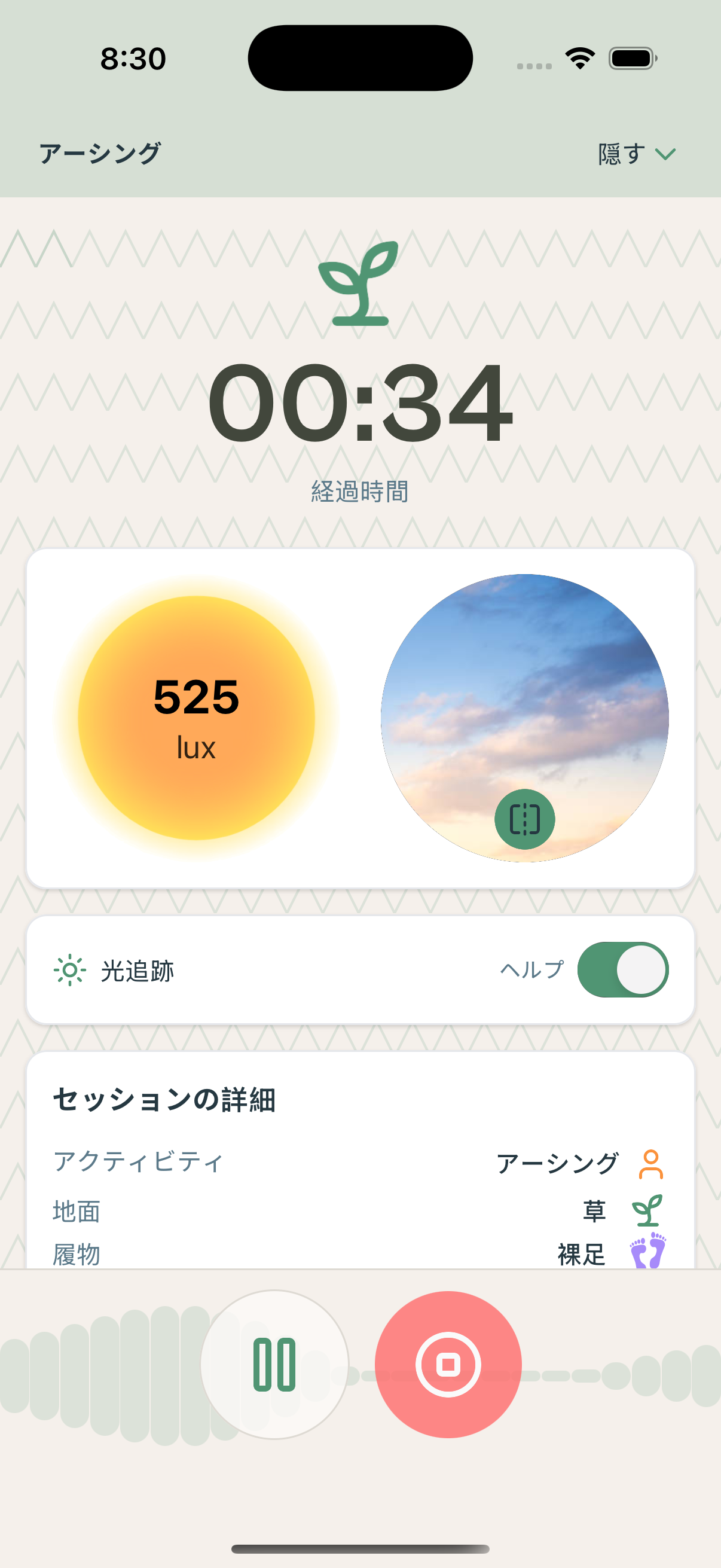The height and width of the screenshot is (1568, 721).
Task: Click the Wi-Fi icon in the status bar
Action: click(x=579, y=58)
